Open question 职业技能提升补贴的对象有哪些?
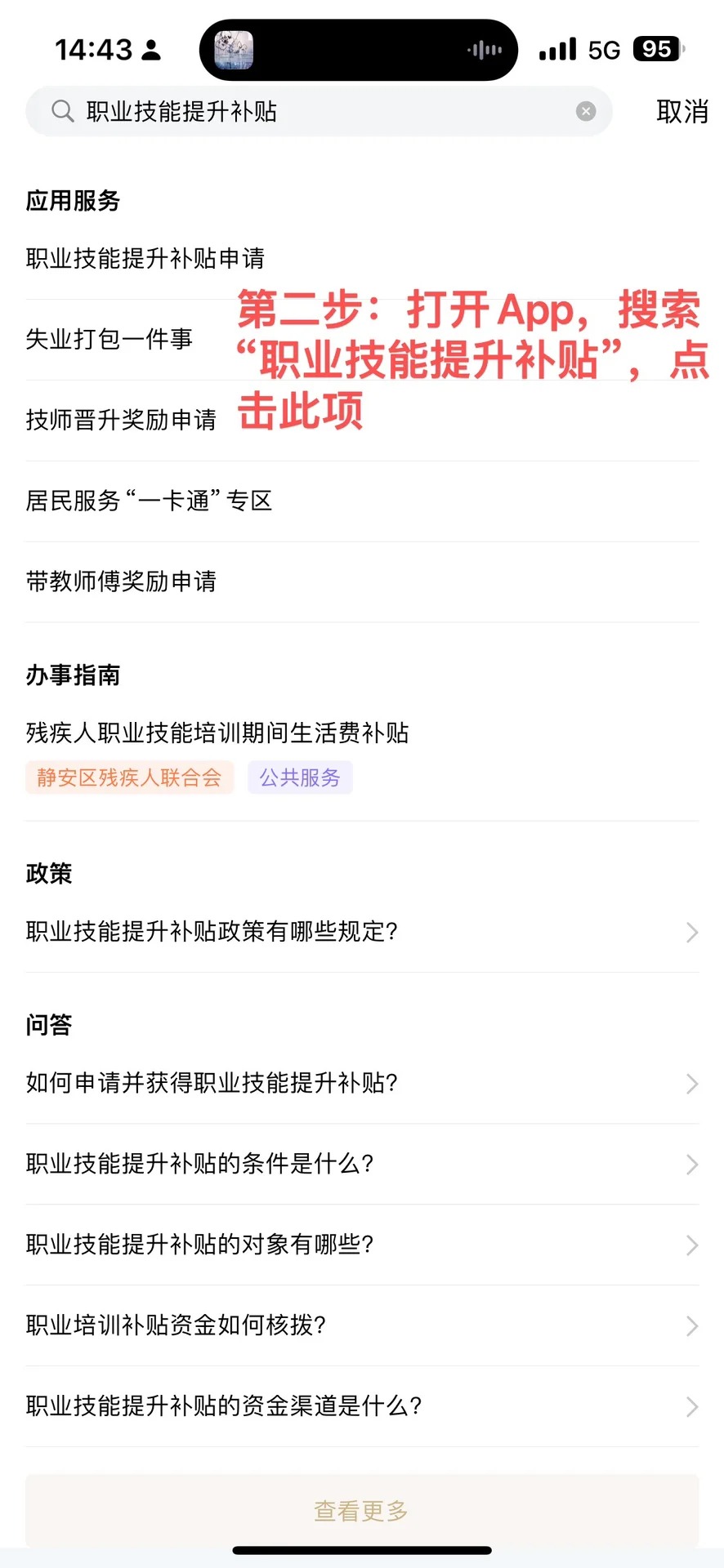The image size is (724, 1568). pos(361,1245)
